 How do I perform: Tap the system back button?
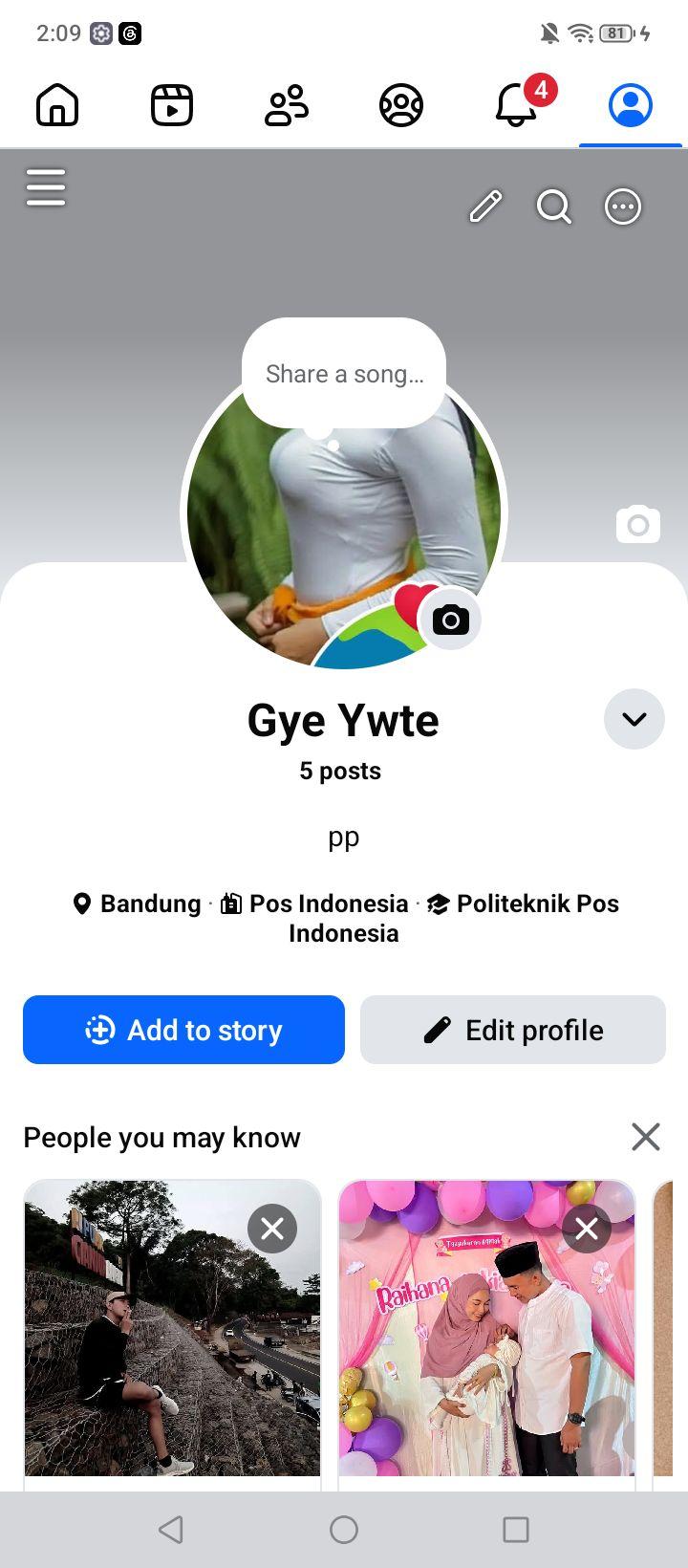(171, 1530)
